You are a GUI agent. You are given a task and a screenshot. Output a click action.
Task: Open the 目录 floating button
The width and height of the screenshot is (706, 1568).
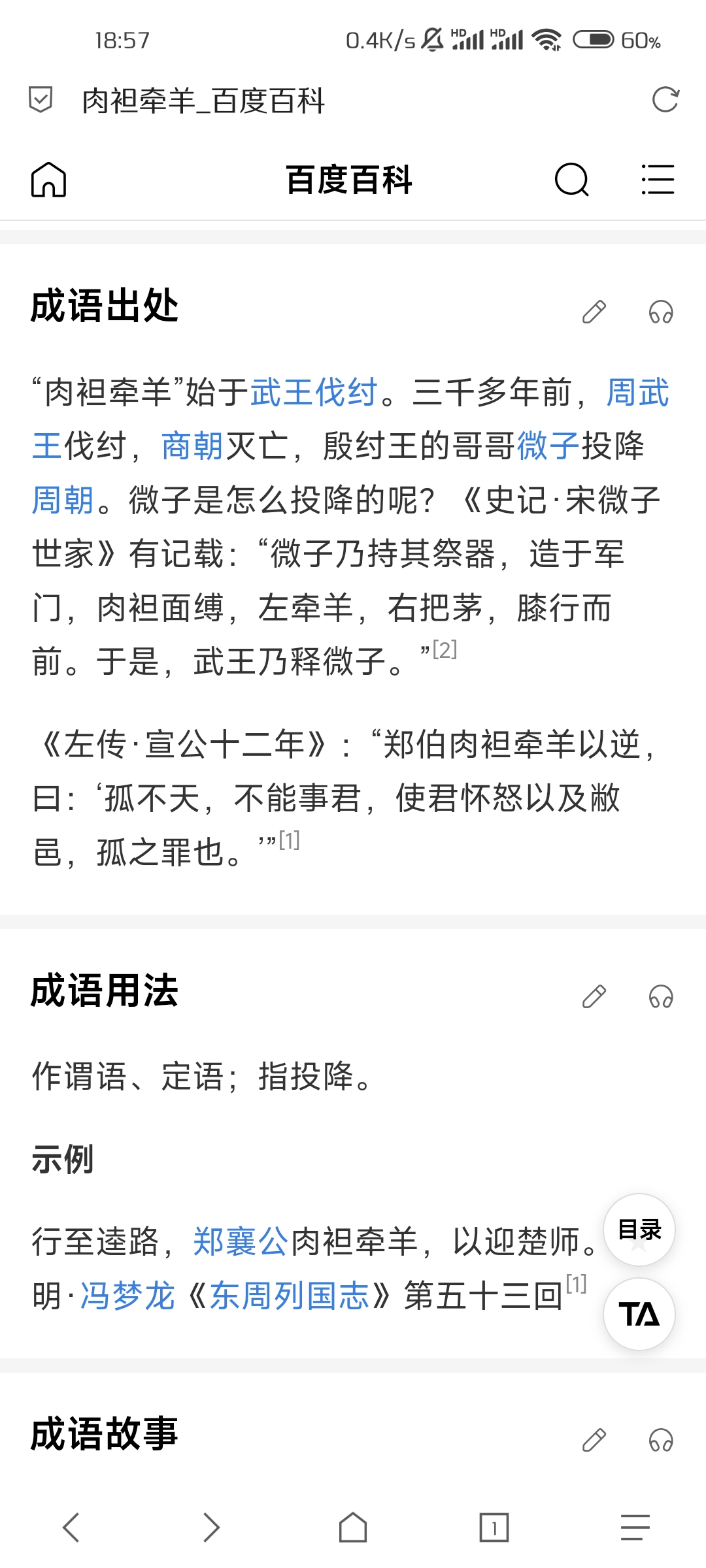click(x=639, y=1230)
